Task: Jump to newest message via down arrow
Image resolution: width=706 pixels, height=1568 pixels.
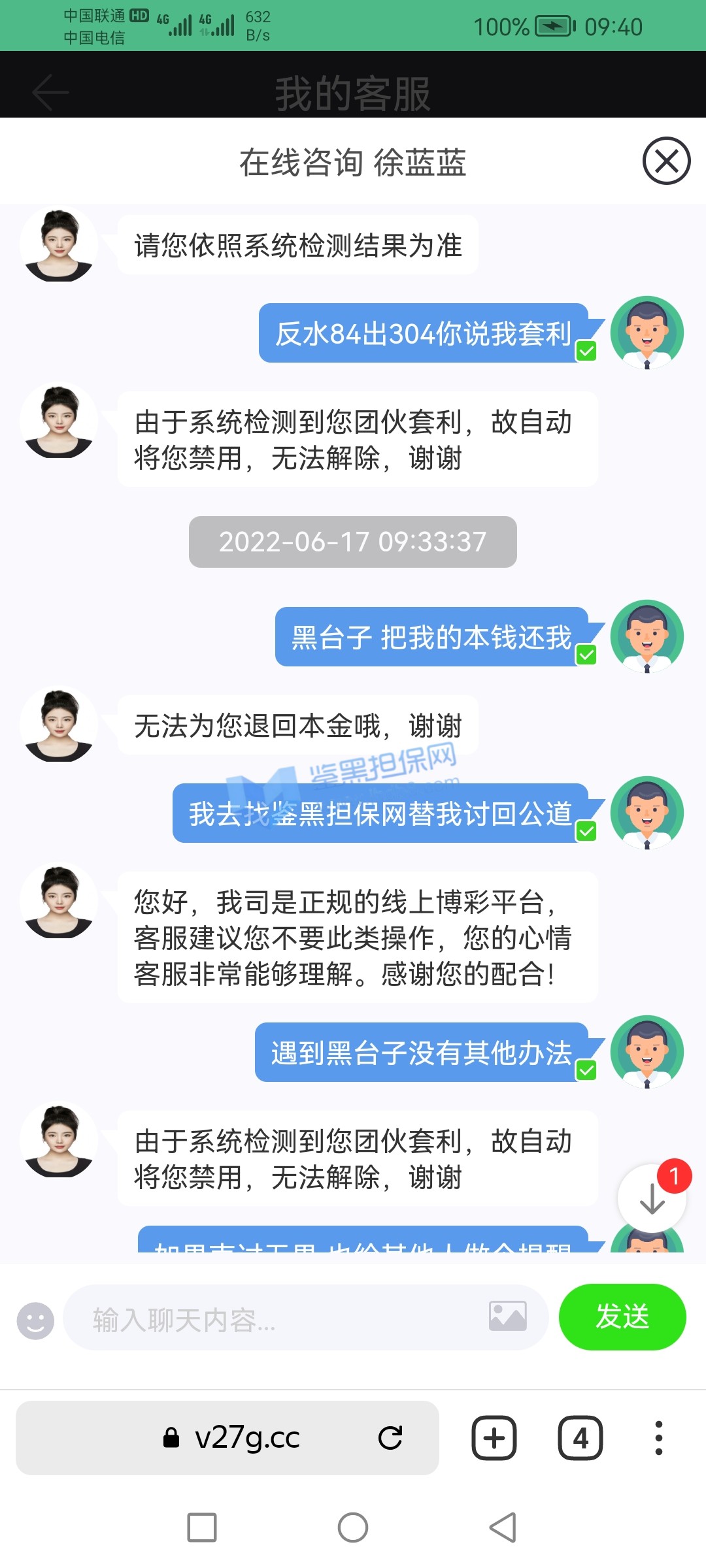Action: (x=652, y=1198)
